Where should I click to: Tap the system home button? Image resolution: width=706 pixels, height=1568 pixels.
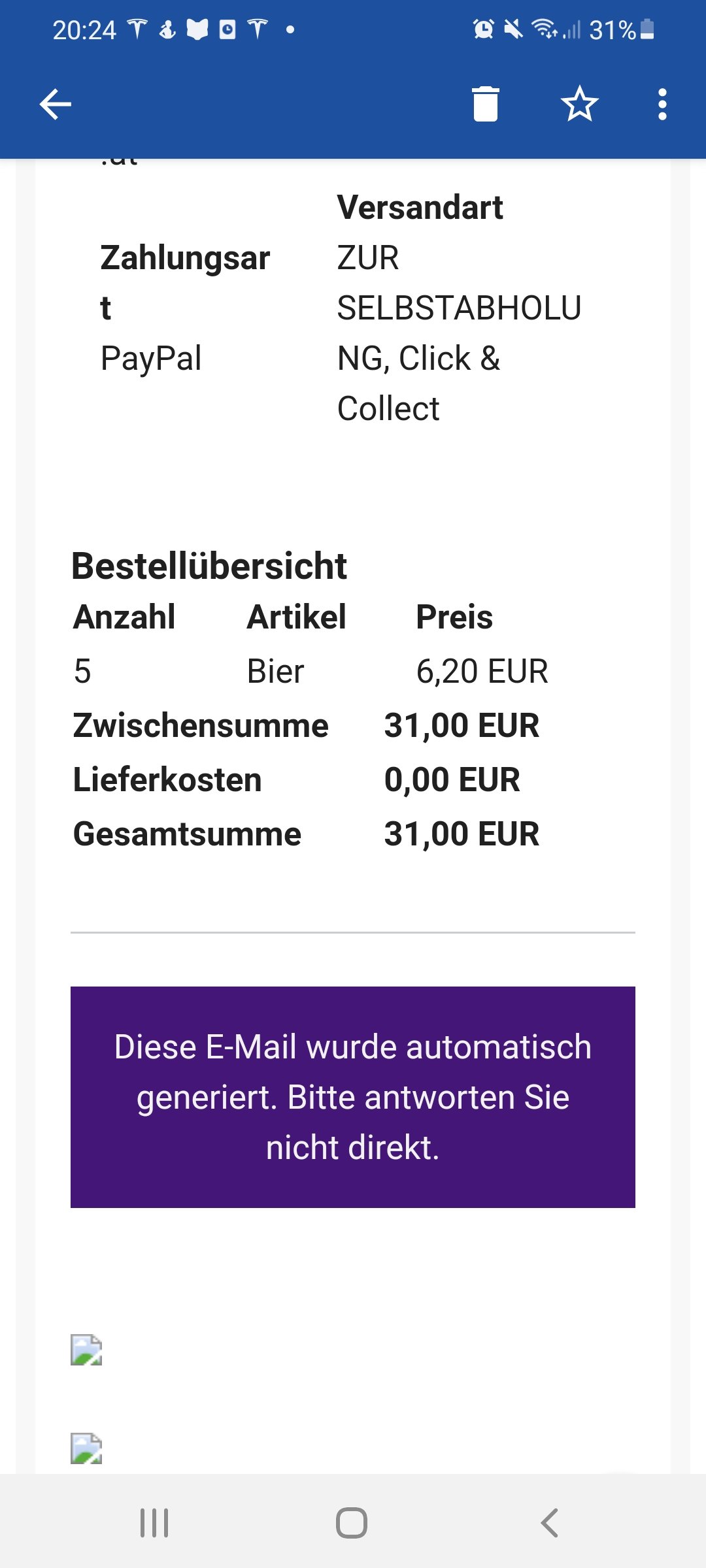pos(352,1523)
